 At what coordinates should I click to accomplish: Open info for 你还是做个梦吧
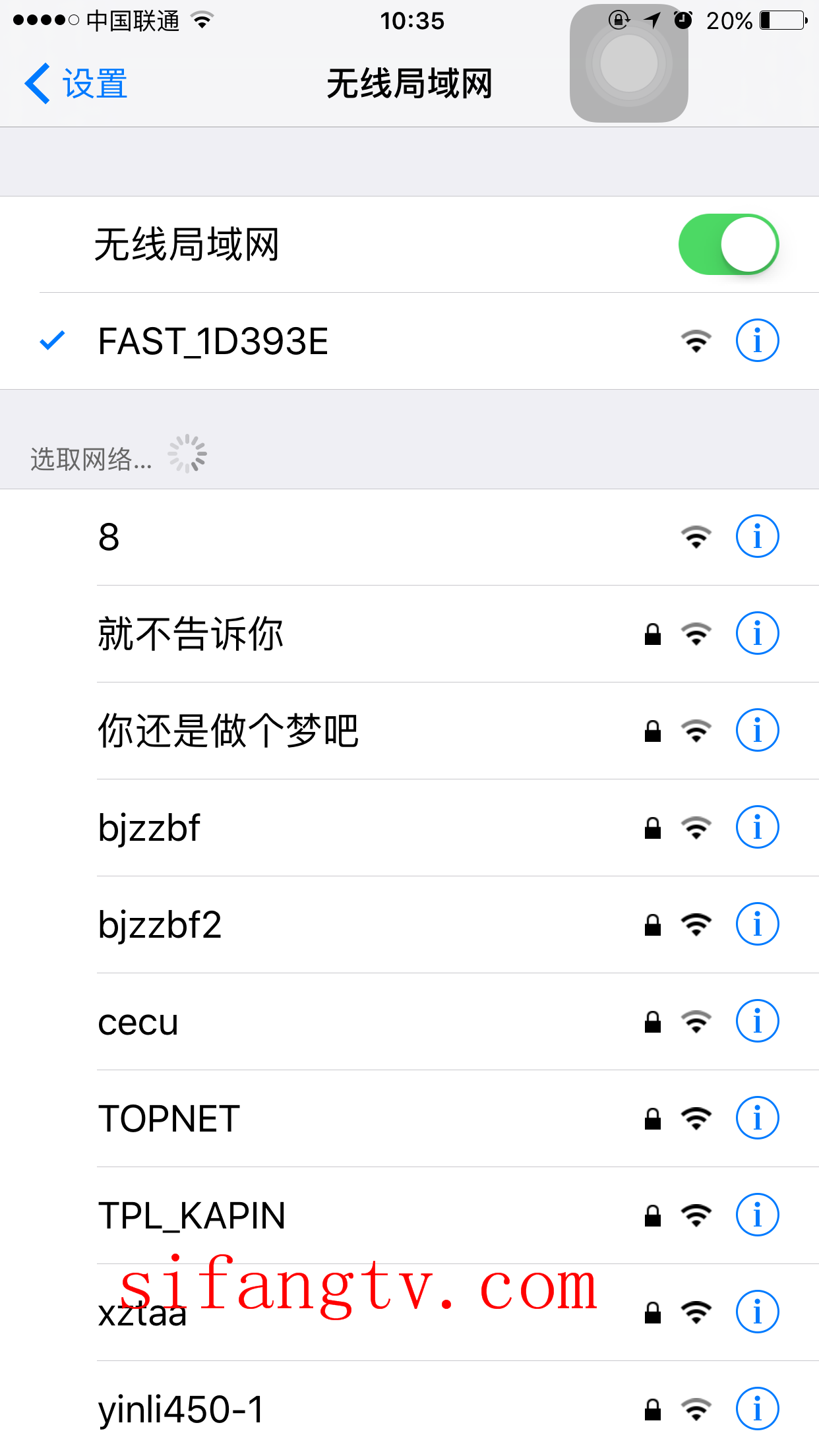point(757,731)
